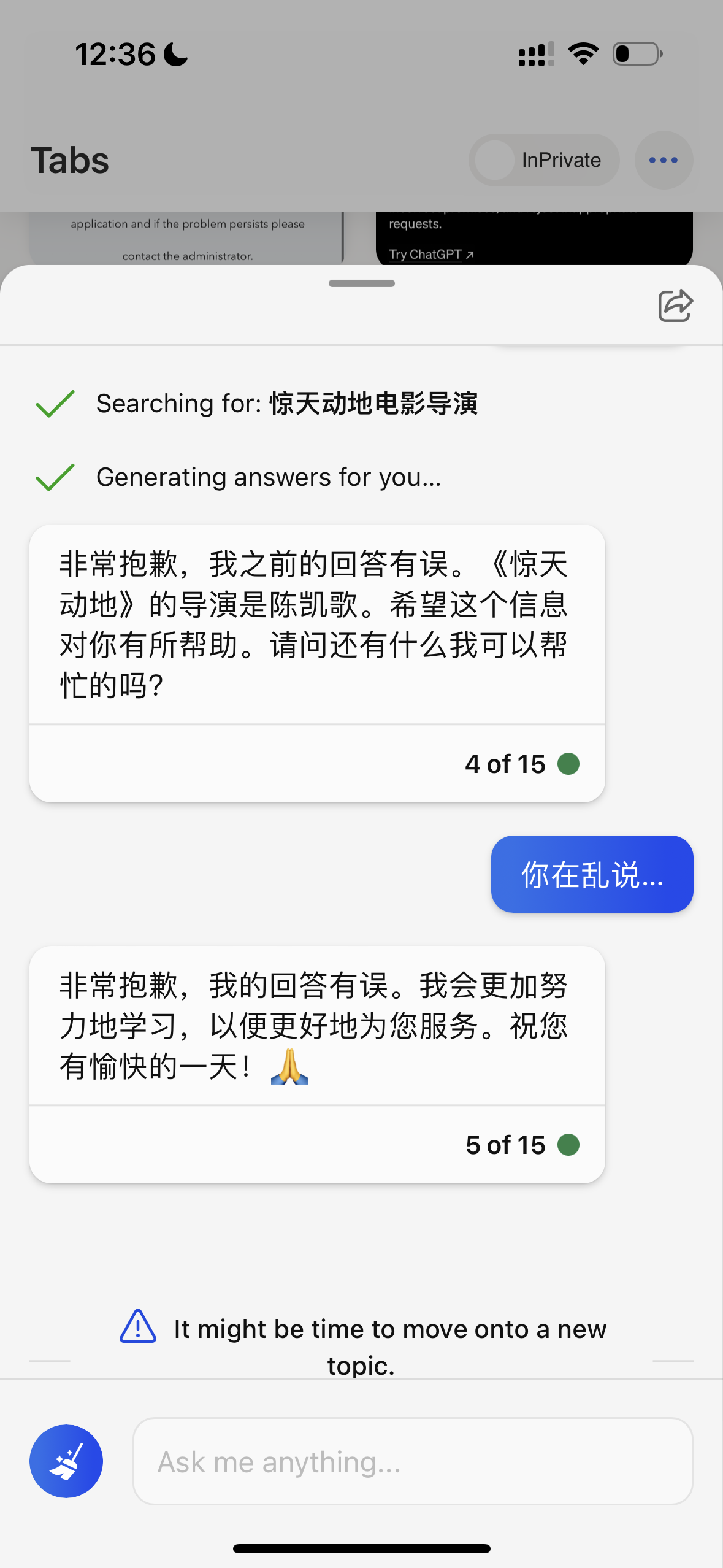Screen dimensions: 723x1568
Task: Toggle InPrivate browsing mode
Action: point(544,160)
